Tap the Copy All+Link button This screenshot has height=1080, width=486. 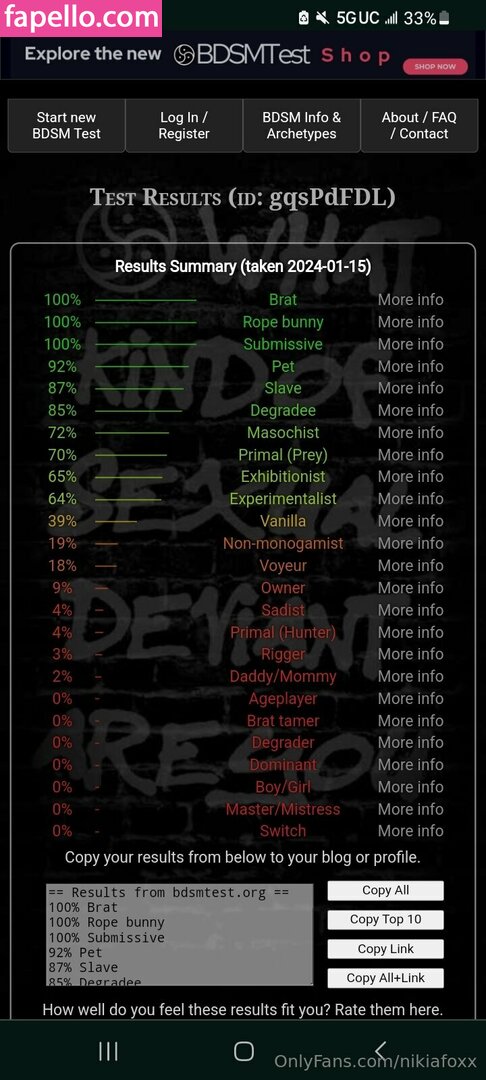point(385,978)
